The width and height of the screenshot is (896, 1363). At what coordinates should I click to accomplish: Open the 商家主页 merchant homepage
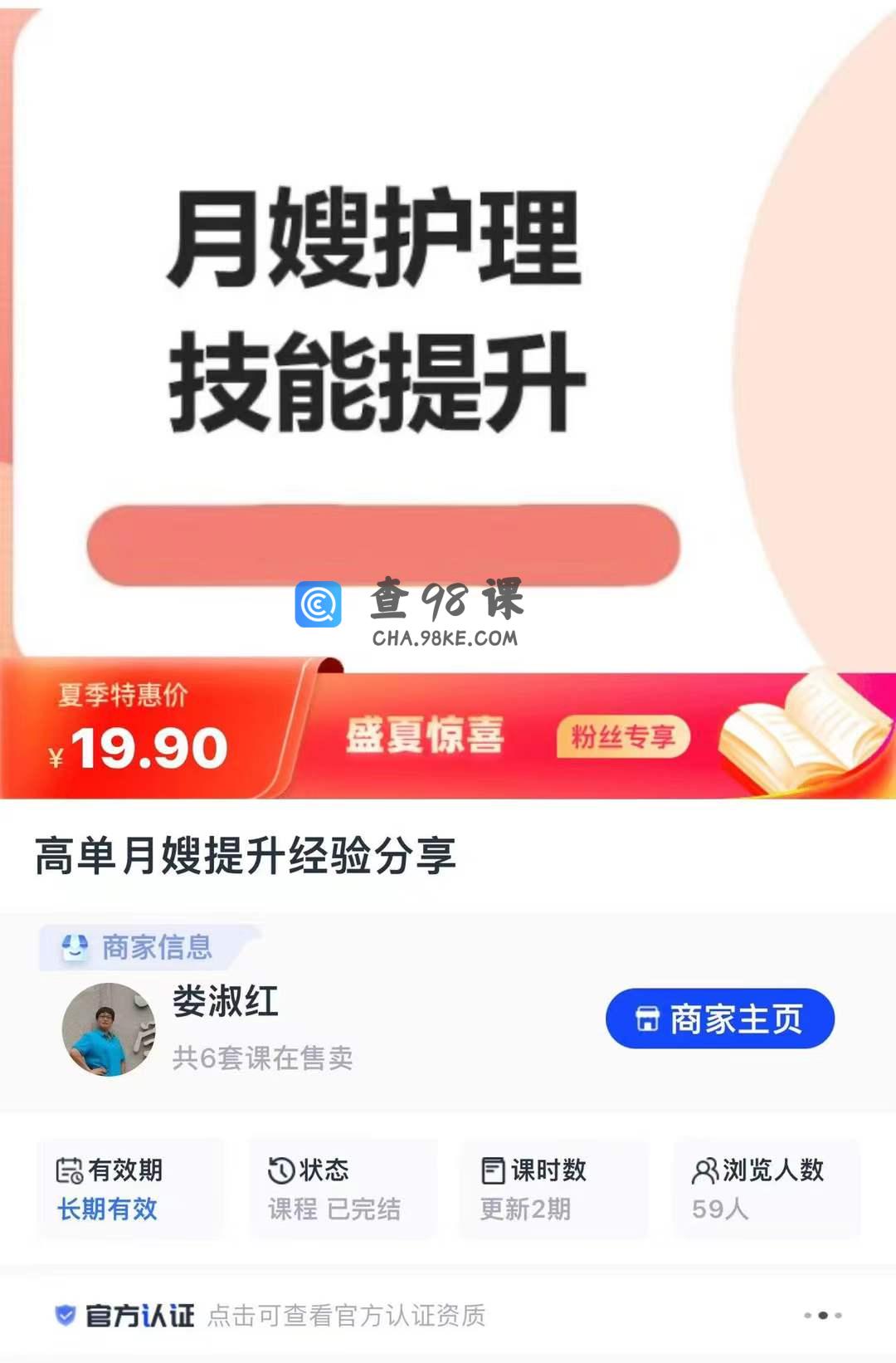(x=719, y=1019)
